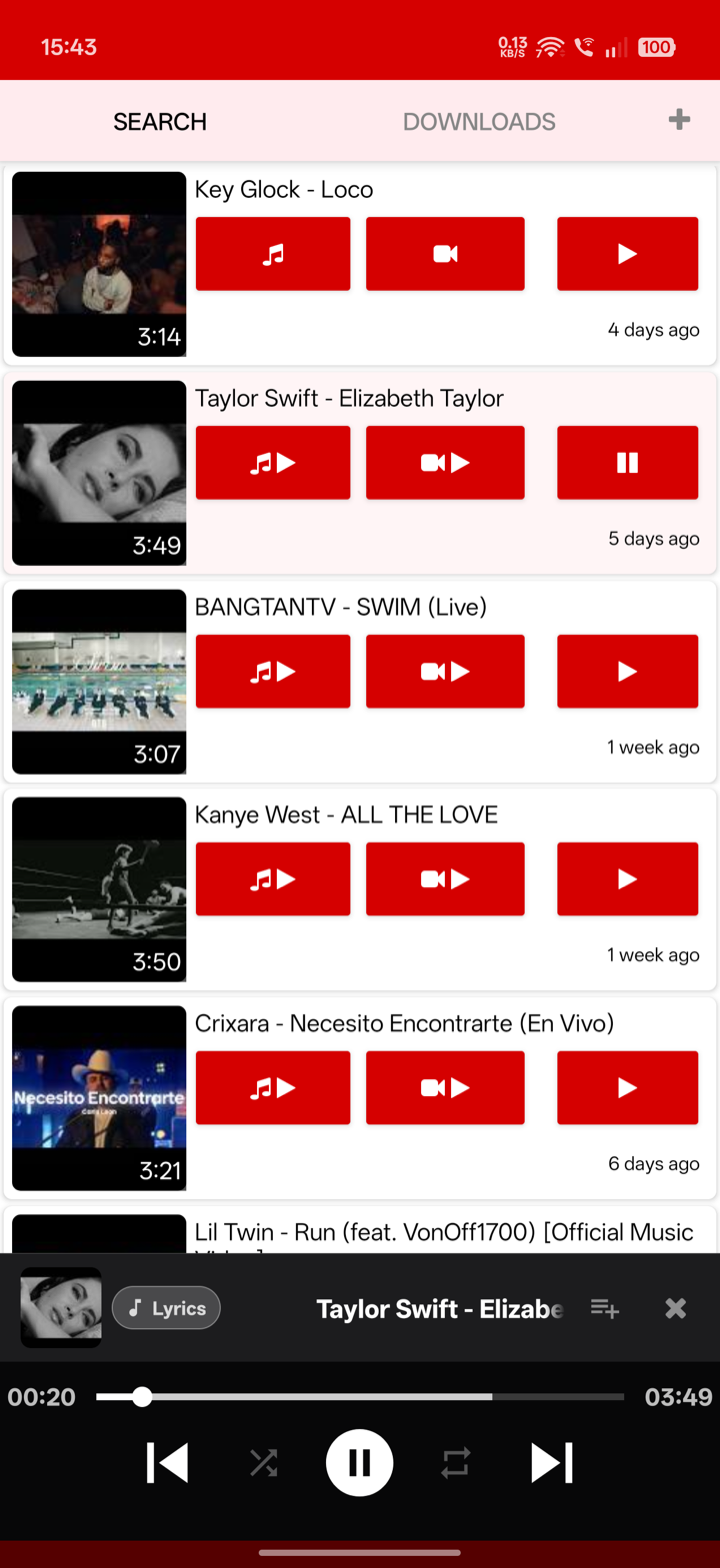720x1568 pixels.
Task: Add a new download with the plus icon
Action: click(679, 120)
